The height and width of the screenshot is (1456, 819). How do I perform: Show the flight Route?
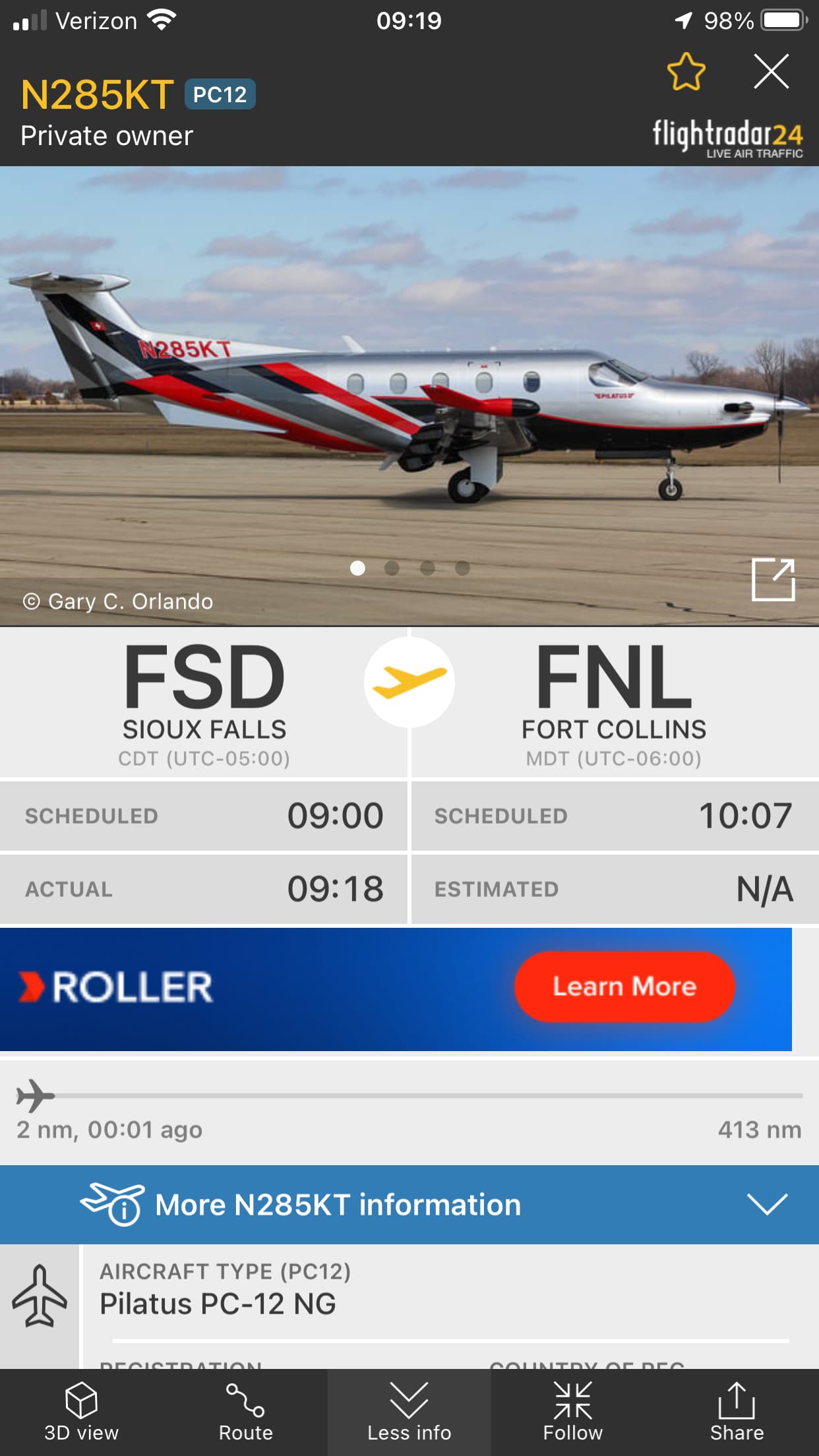245,1412
